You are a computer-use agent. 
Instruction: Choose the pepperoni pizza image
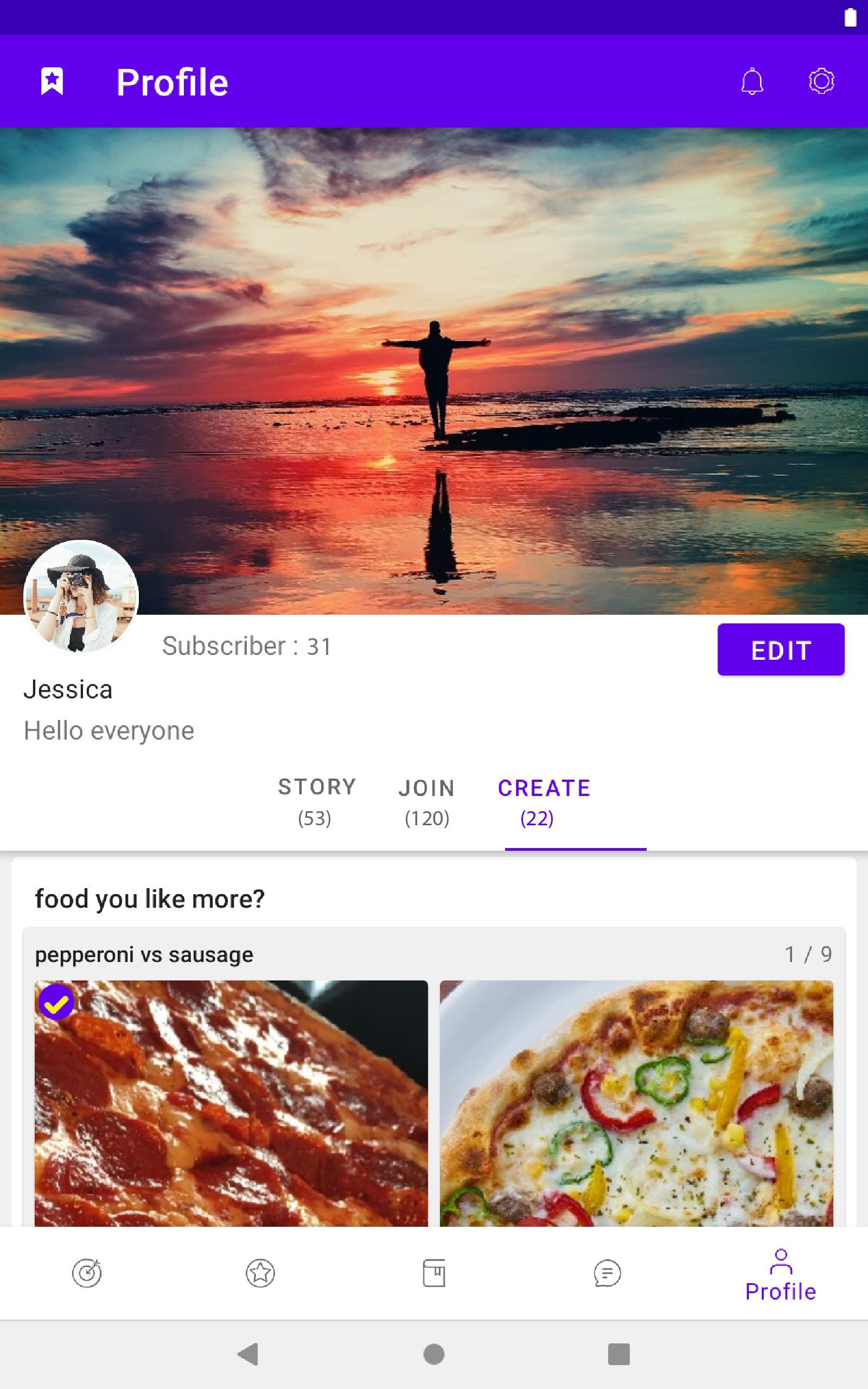231,1102
